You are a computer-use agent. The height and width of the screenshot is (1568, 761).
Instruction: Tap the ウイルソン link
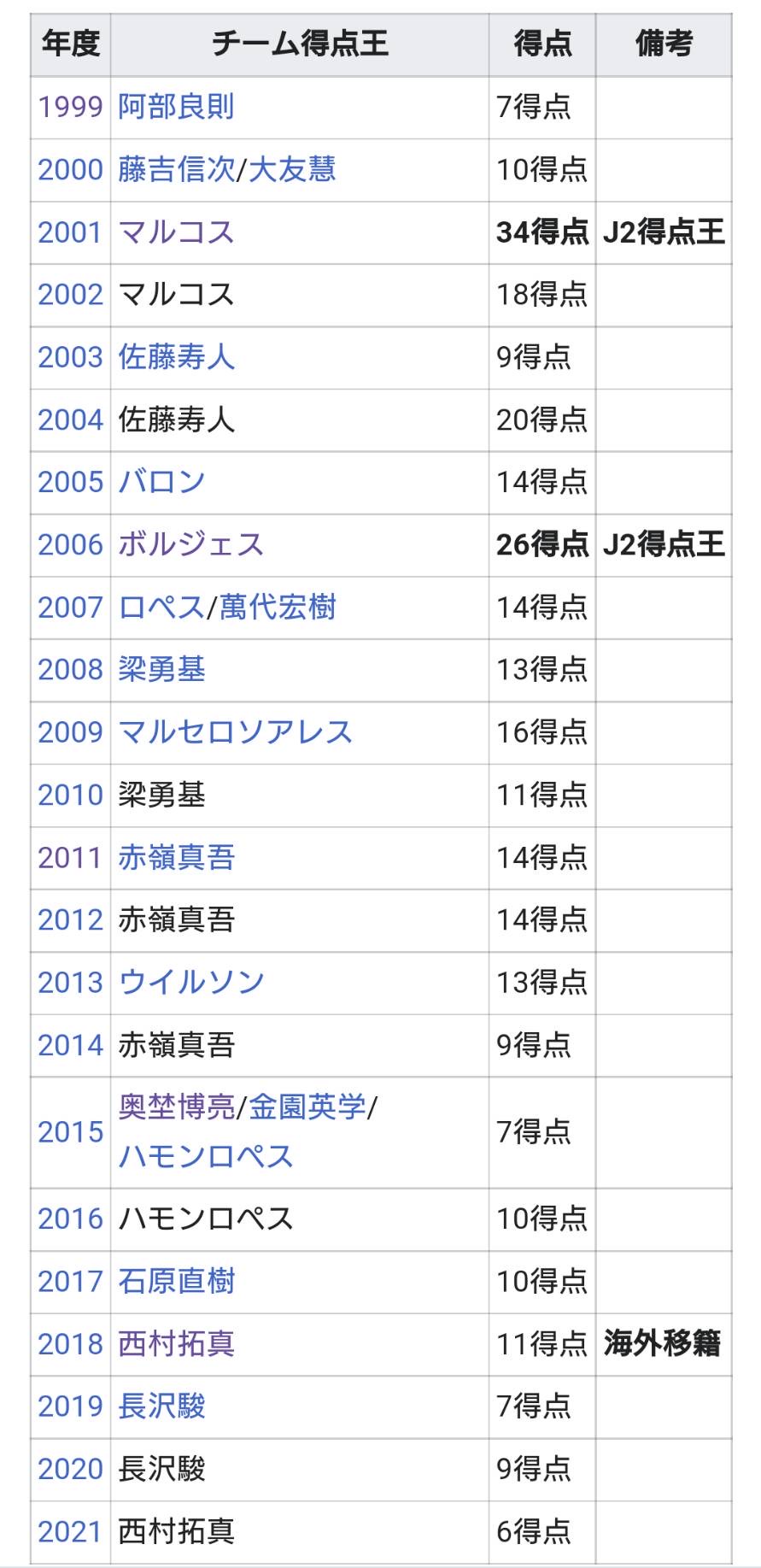click(190, 983)
